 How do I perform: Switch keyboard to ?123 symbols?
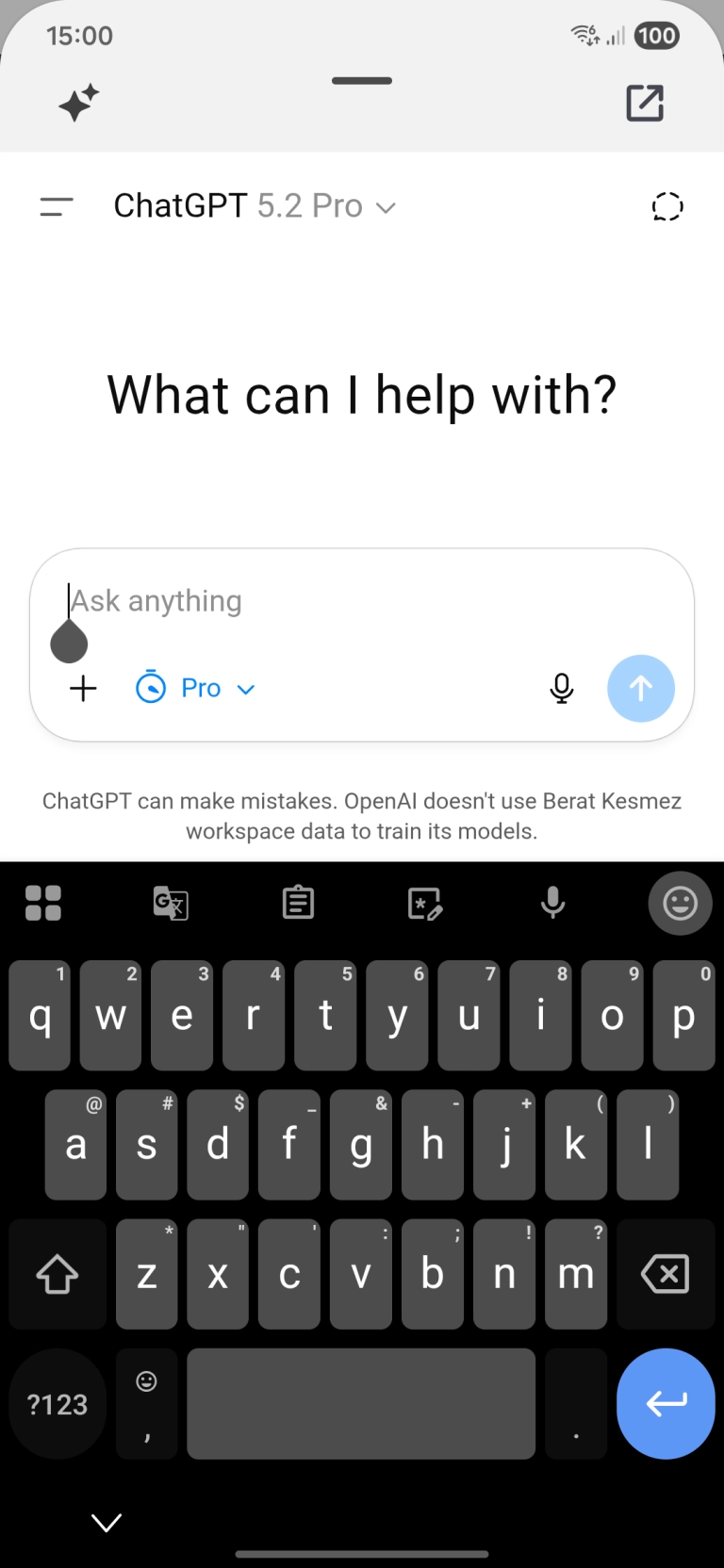pyautogui.click(x=58, y=1404)
